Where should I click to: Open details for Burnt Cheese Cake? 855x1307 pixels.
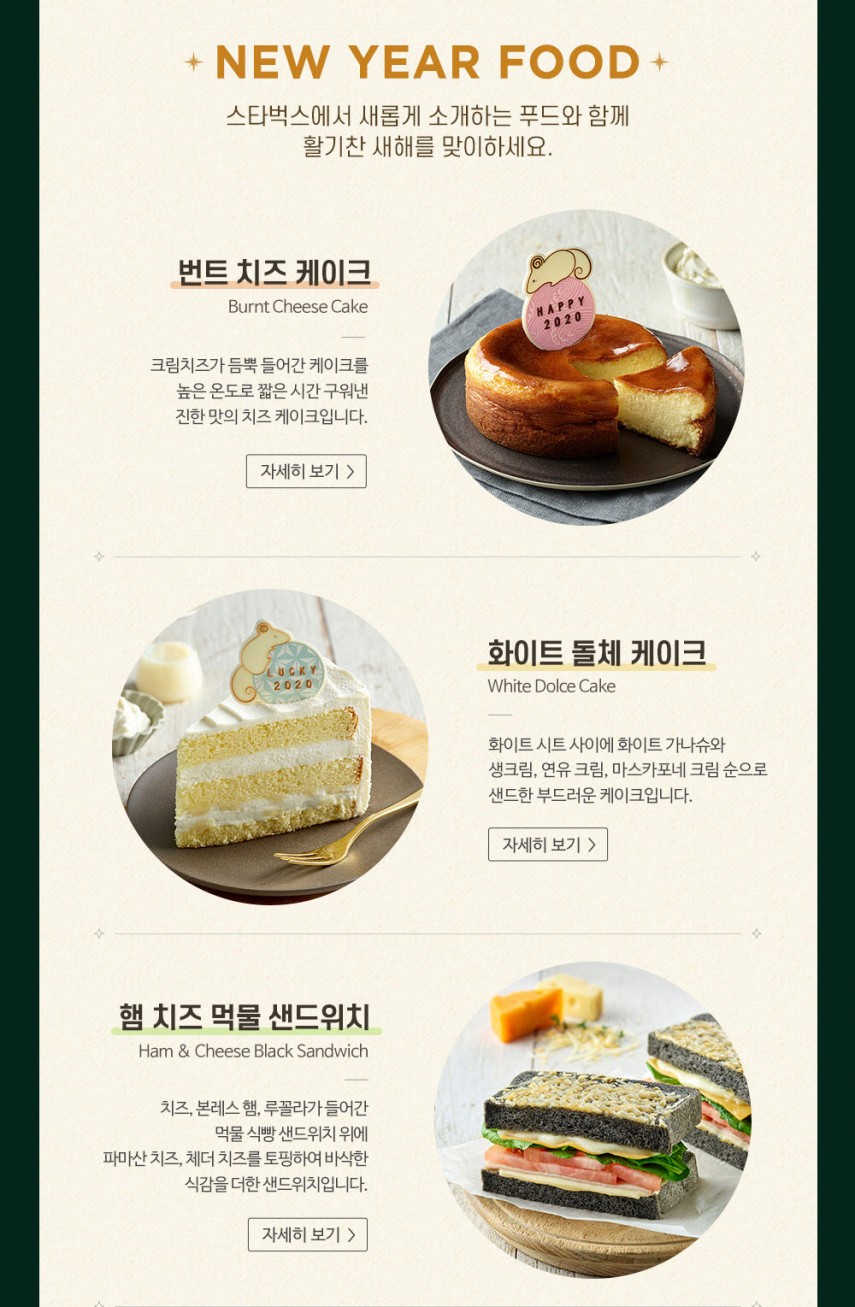pos(306,471)
